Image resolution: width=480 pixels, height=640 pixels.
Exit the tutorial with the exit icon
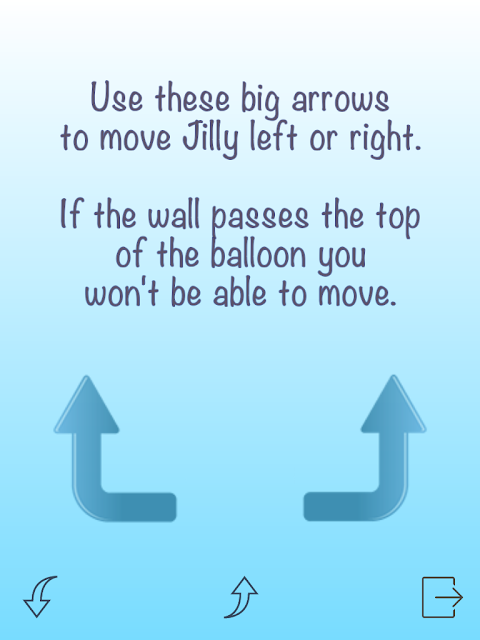tap(442, 597)
